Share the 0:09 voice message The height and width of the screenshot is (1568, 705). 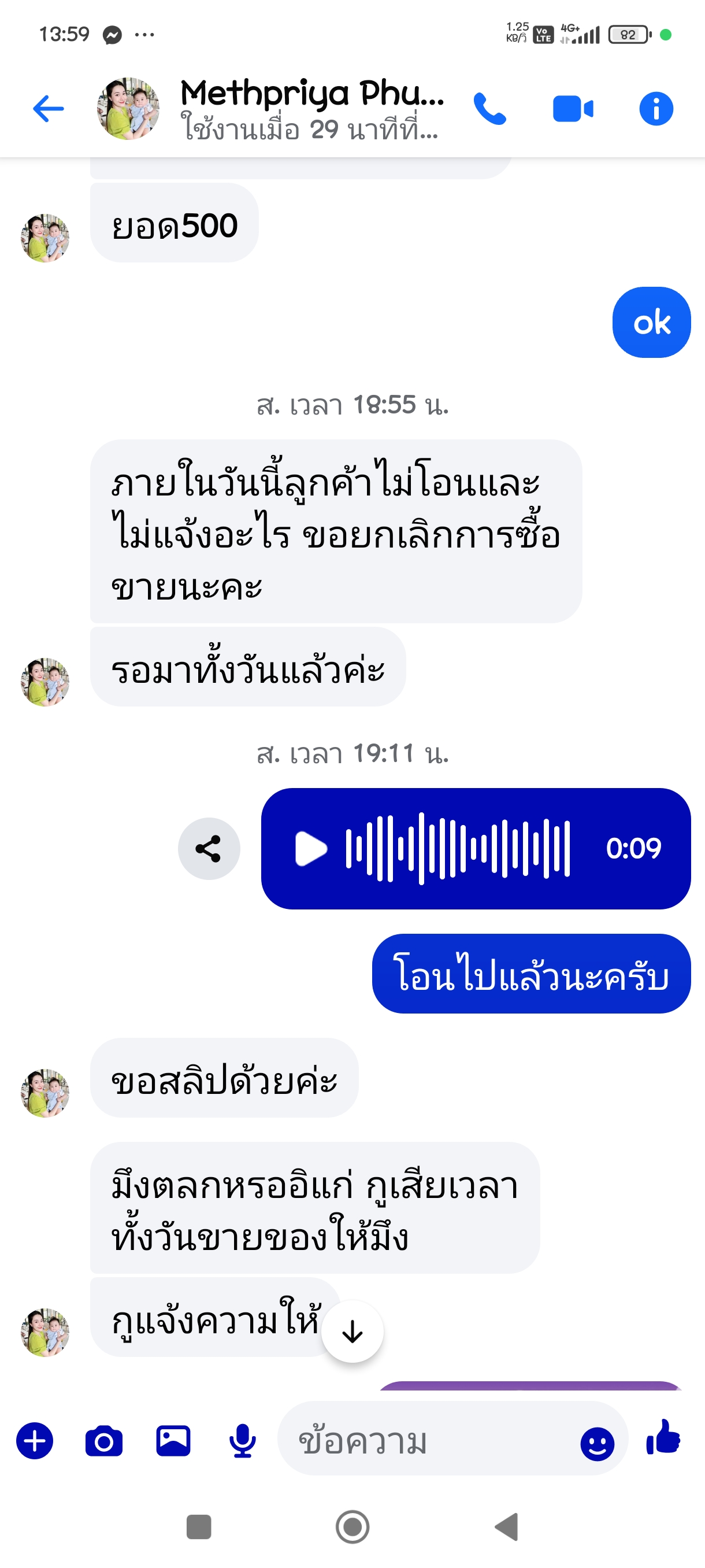[209, 849]
